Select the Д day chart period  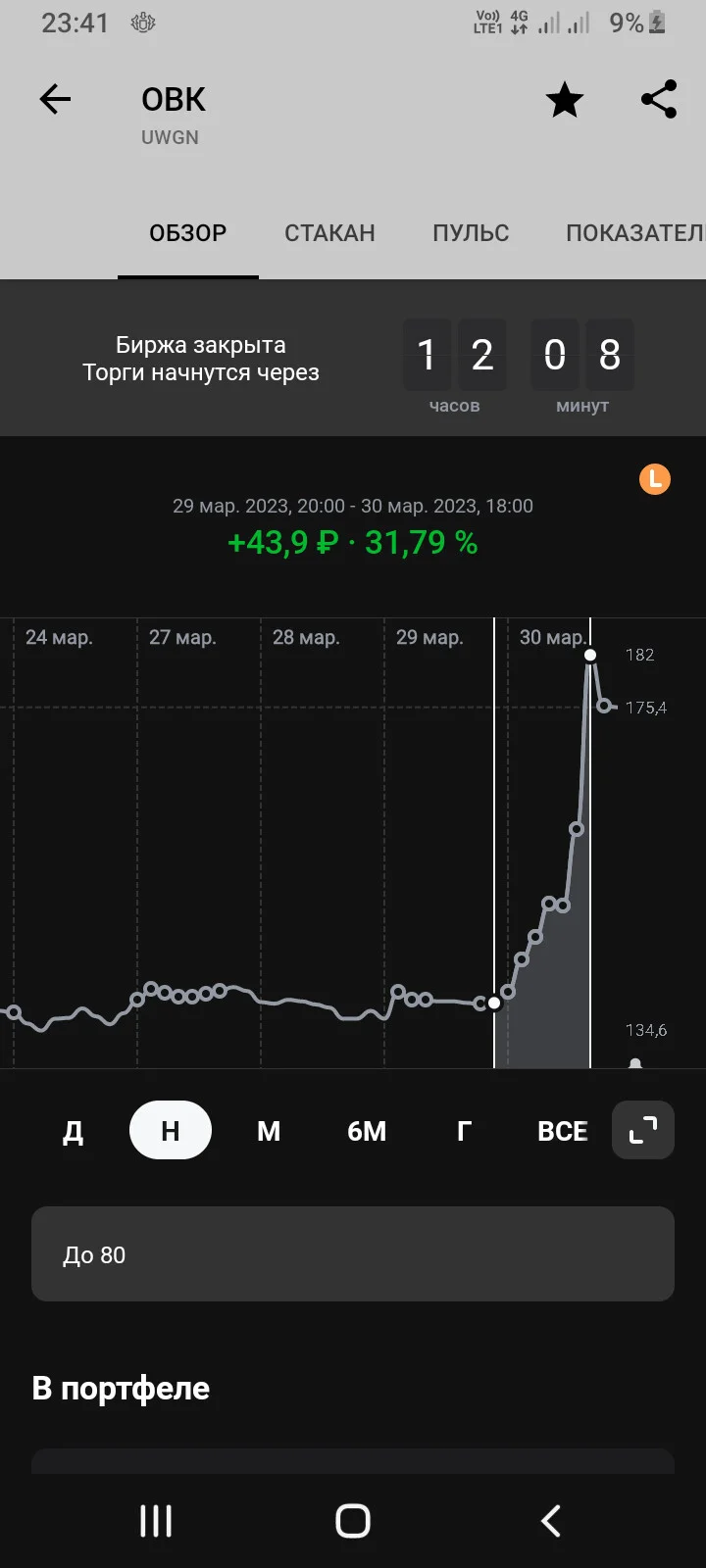coord(73,1131)
